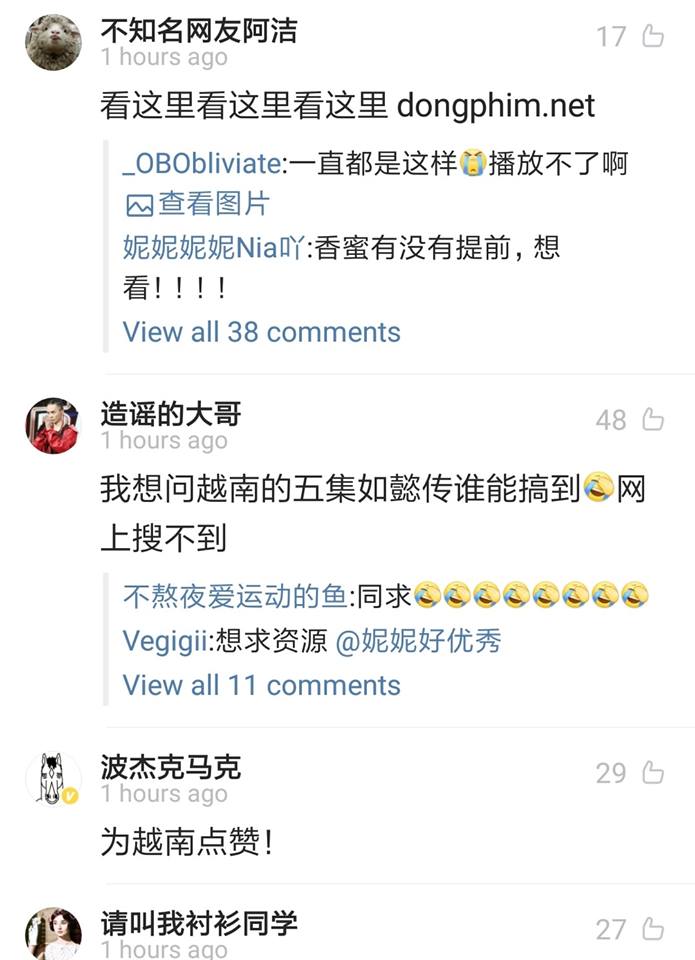Open the mentioned user @妮妮好优秀
Viewport: 695px width, 960px height.
[x=418, y=641]
